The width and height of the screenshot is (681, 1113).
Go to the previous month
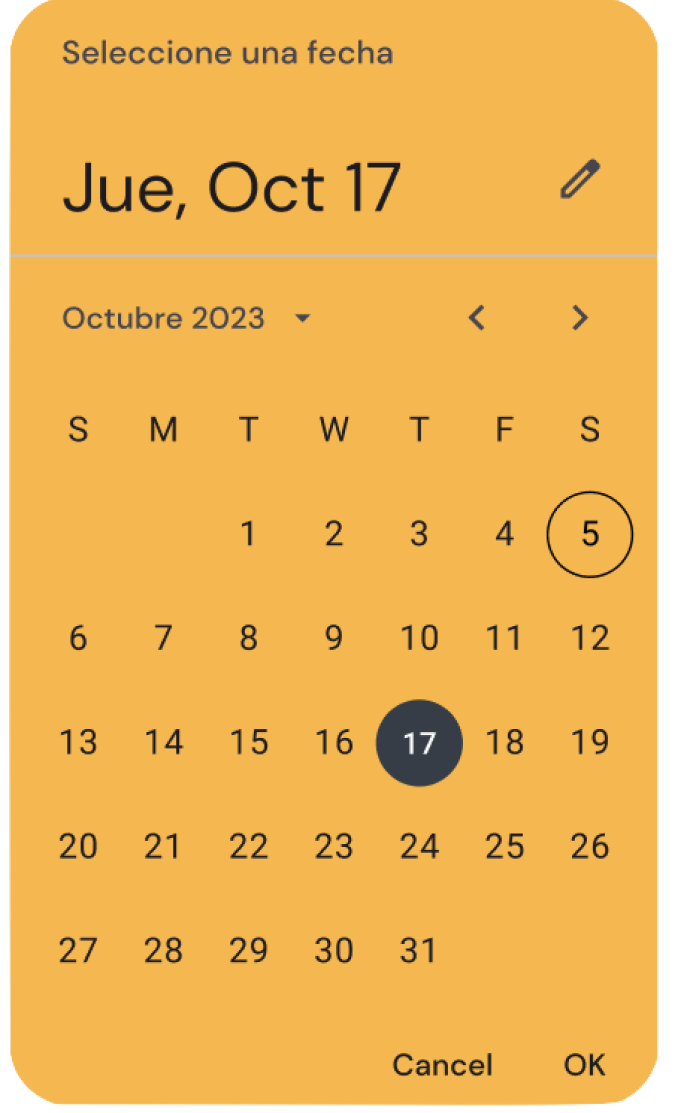477,319
